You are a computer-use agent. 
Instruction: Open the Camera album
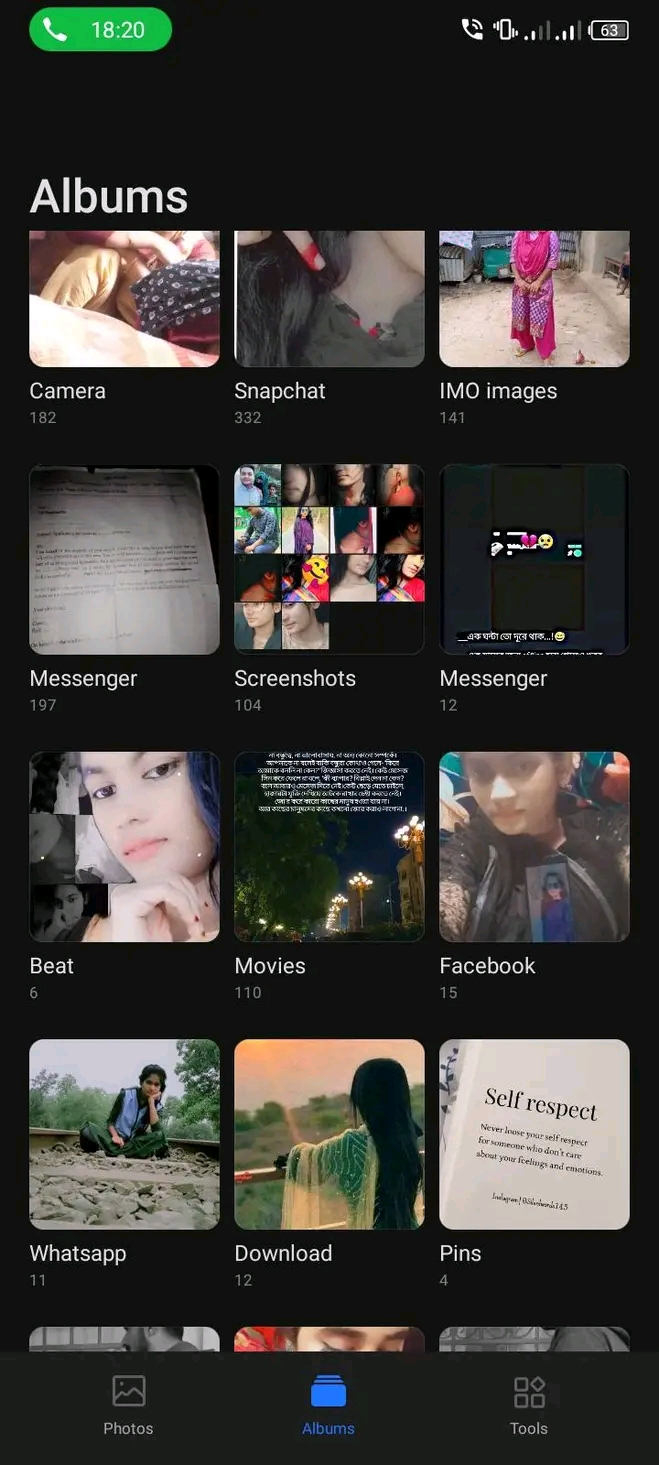(x=124, y=300)
